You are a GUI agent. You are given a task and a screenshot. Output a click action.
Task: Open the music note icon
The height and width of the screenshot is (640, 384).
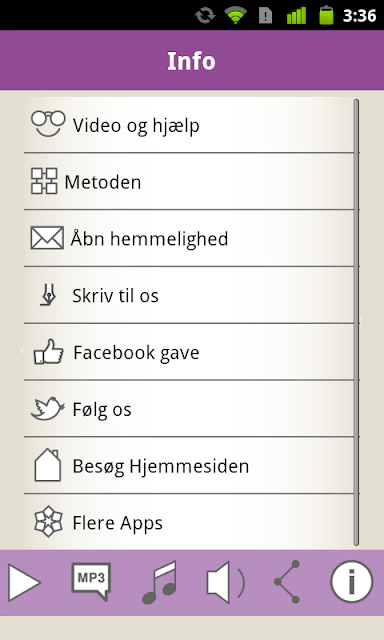pyautogui.click(x=160, y=582)
